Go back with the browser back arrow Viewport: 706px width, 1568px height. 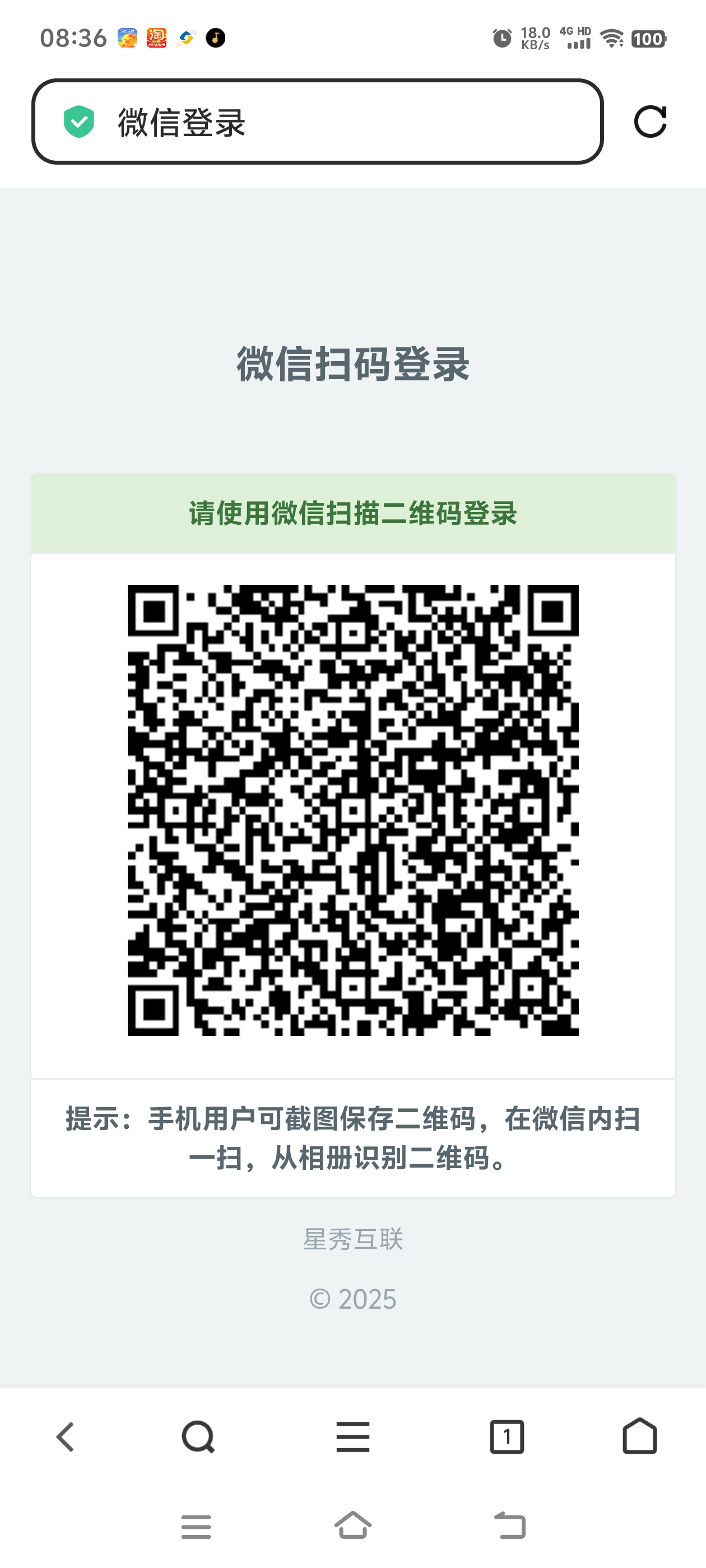pos(66,1437)
